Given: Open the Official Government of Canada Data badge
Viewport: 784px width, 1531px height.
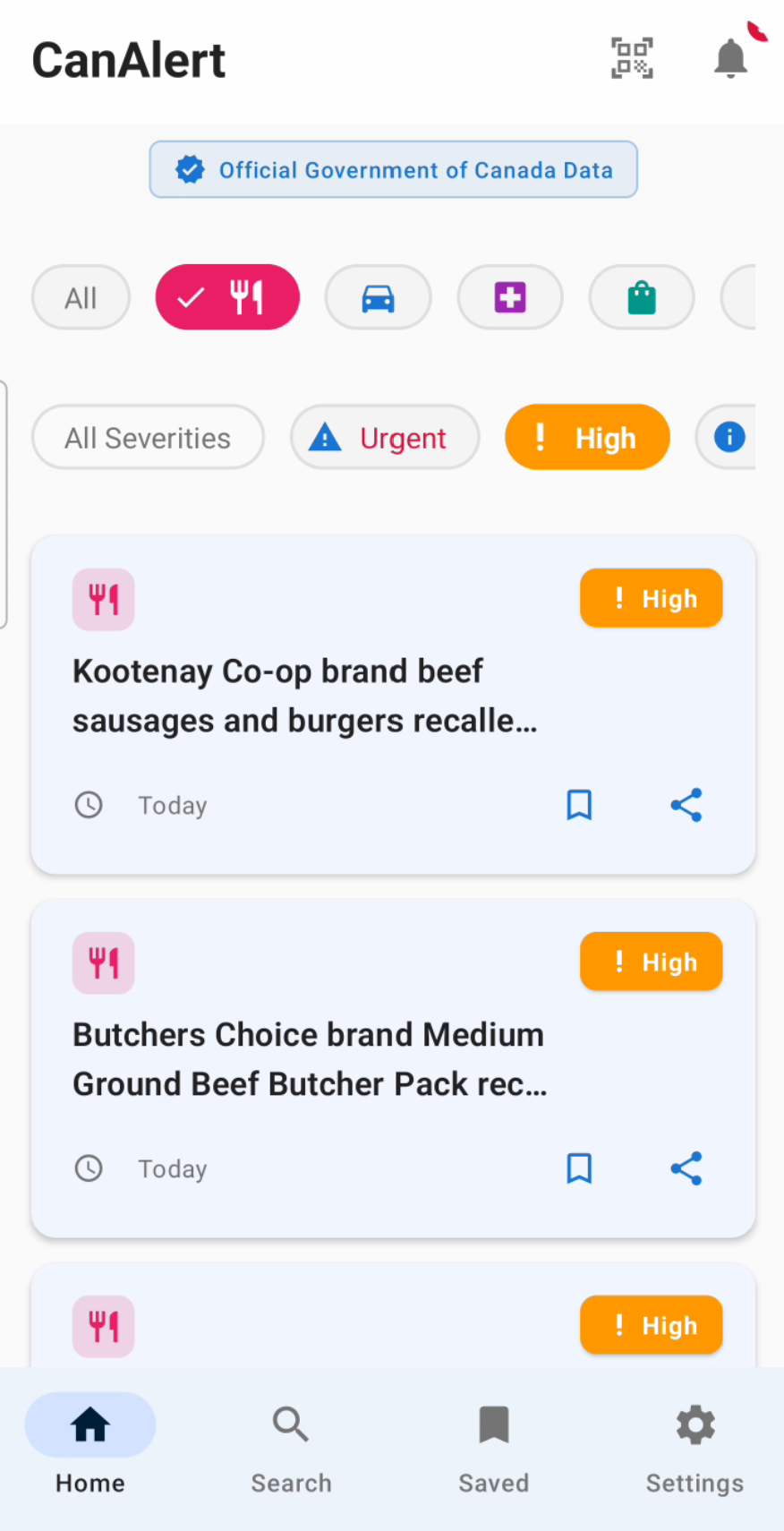Looking at the screenshot, I should coord(393,169).
